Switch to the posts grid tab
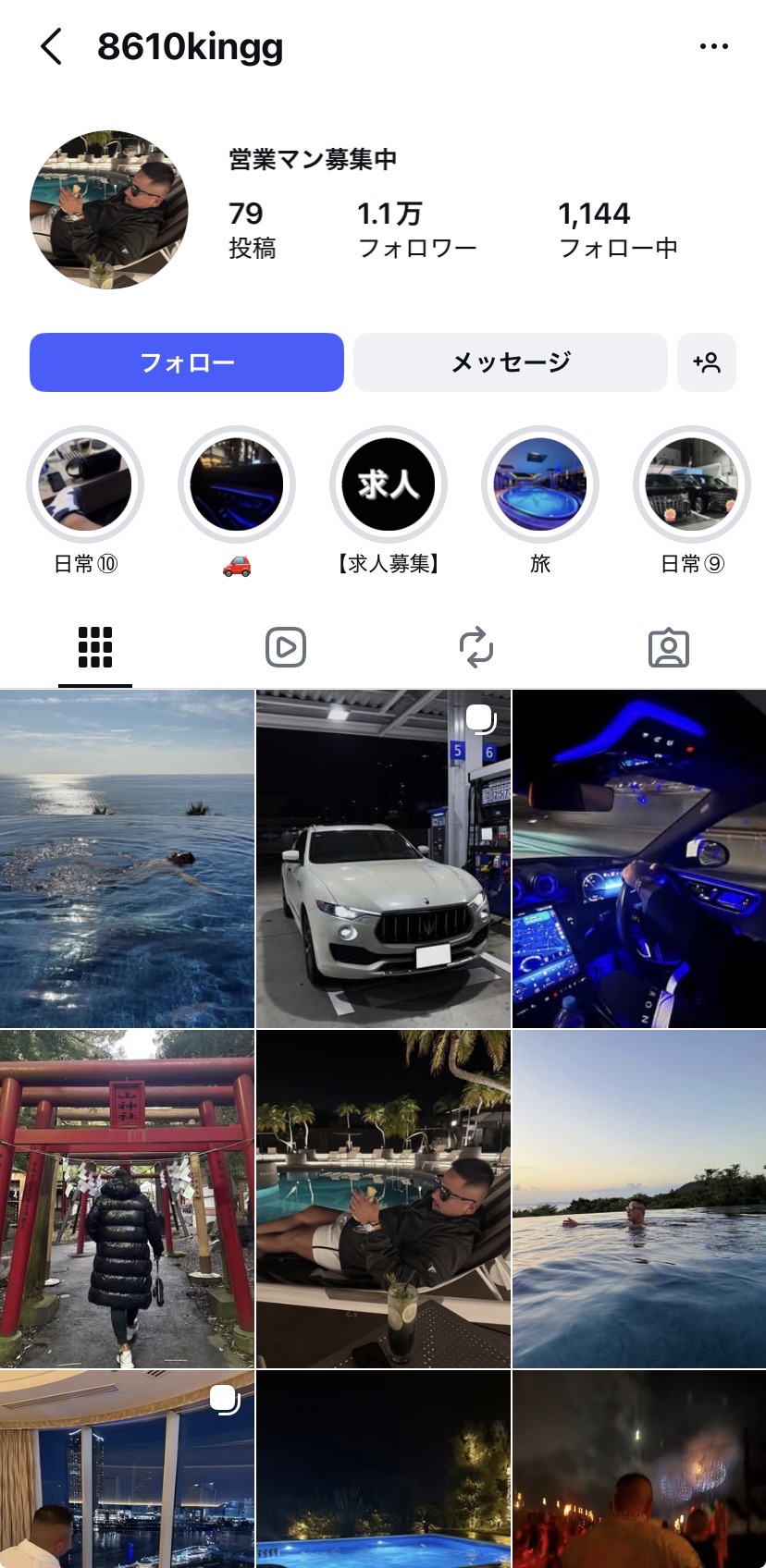 point(95,647)
